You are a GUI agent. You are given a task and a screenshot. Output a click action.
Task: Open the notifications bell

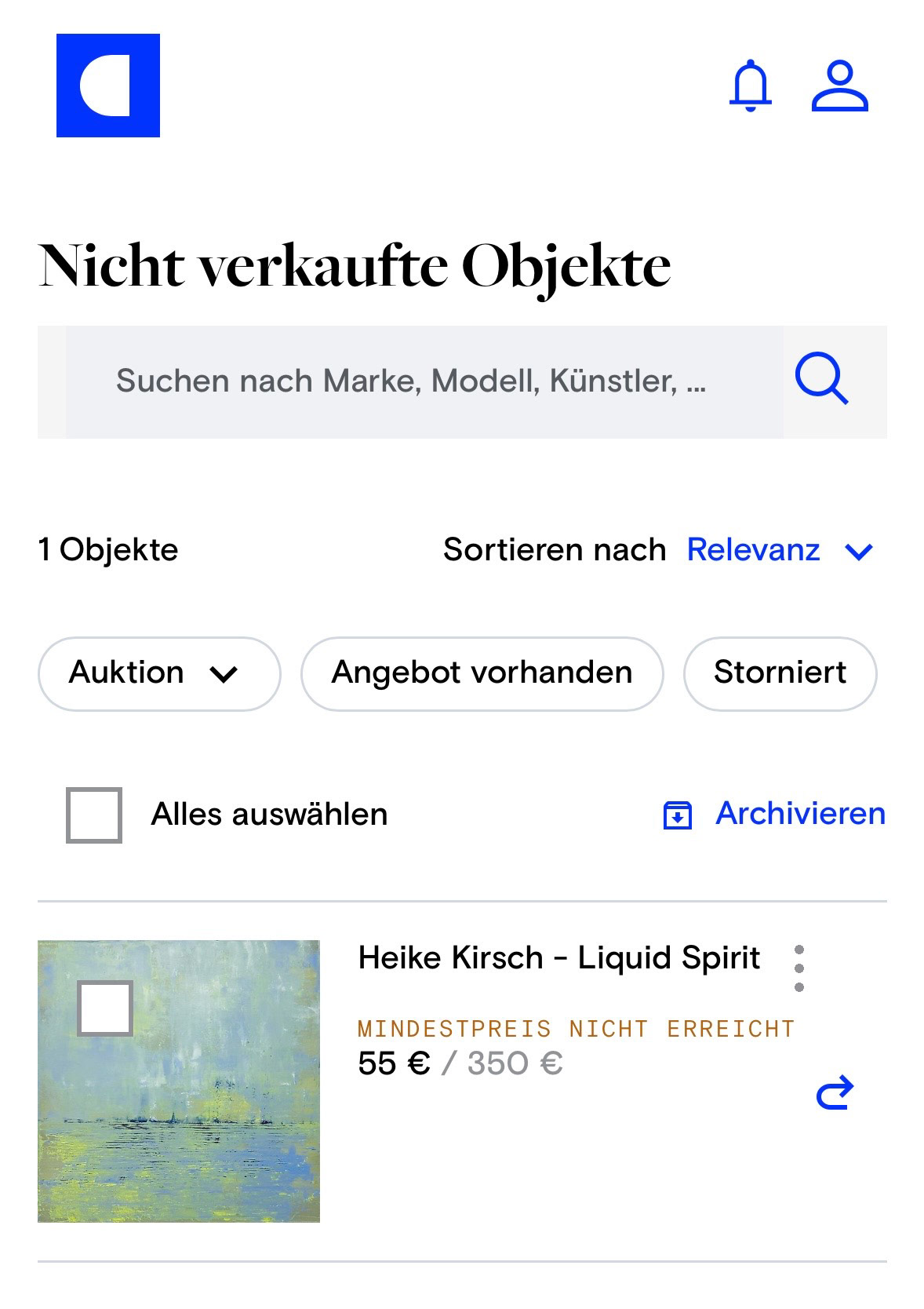pyautogui.click(x=751, y=86)
